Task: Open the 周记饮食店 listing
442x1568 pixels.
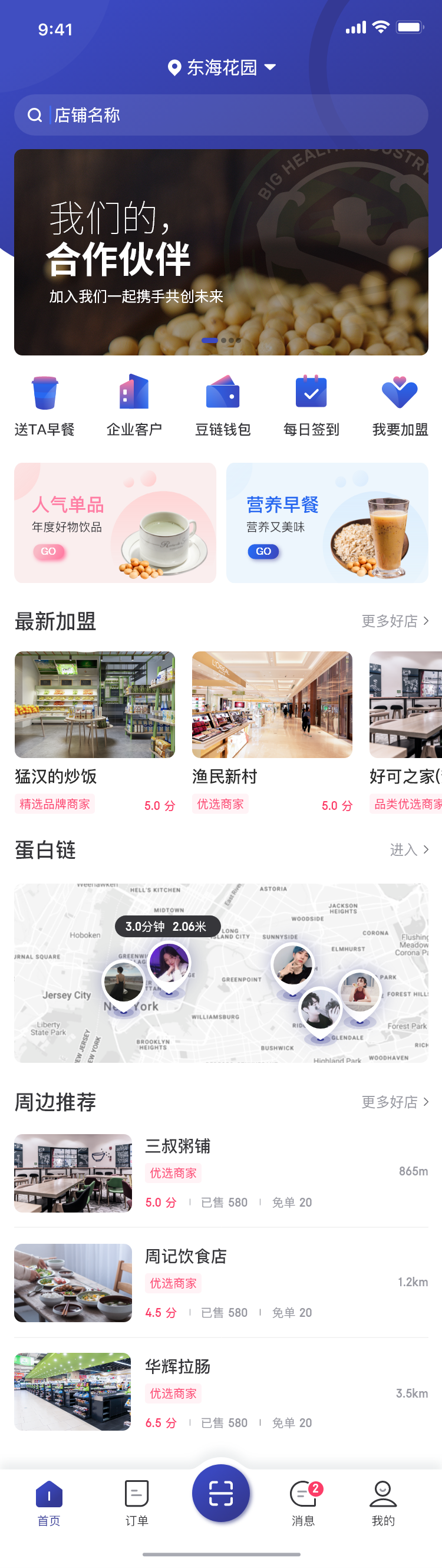Action: pos(220,1282)
